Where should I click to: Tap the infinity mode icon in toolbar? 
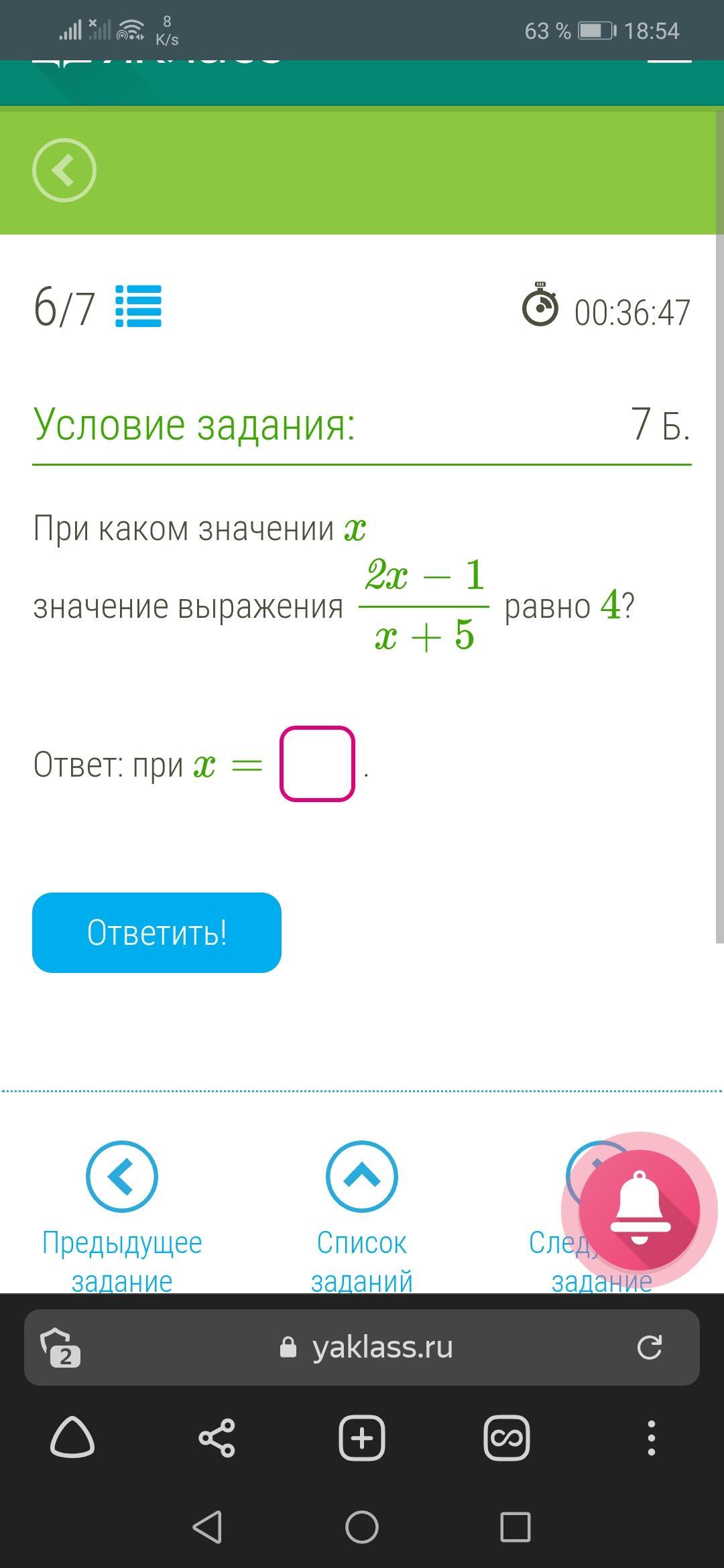507,1438
